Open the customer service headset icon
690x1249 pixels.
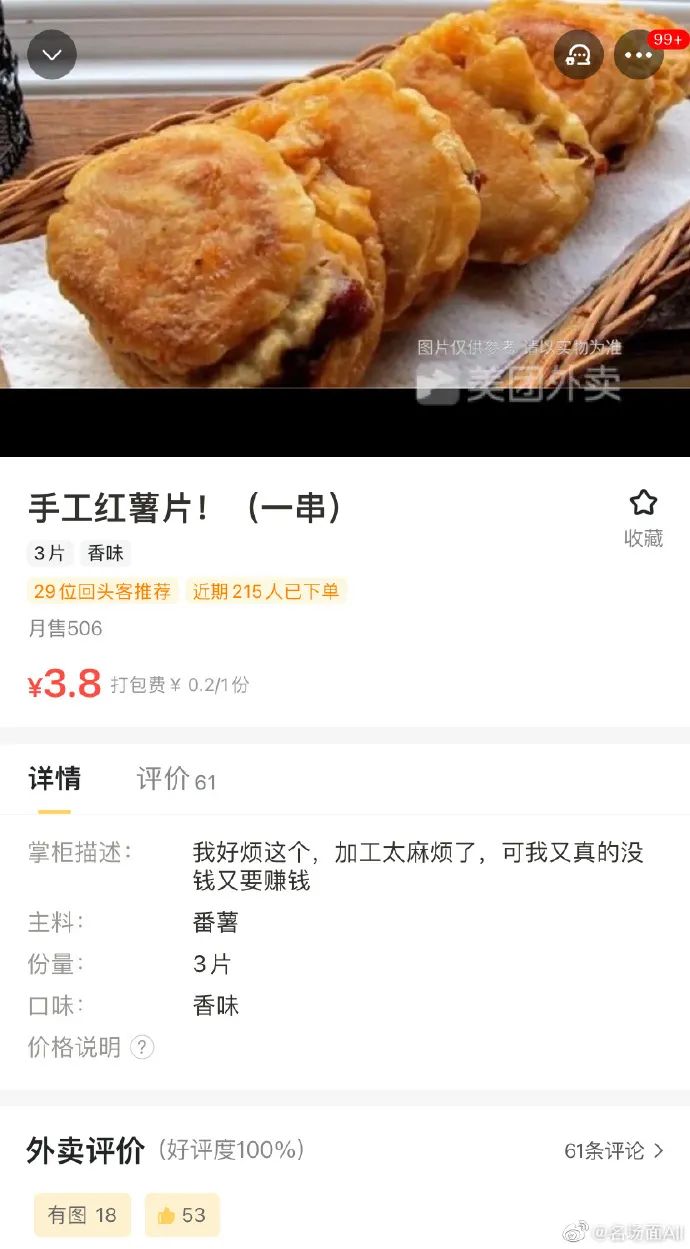pyautogui.click(x=579, y=55)
